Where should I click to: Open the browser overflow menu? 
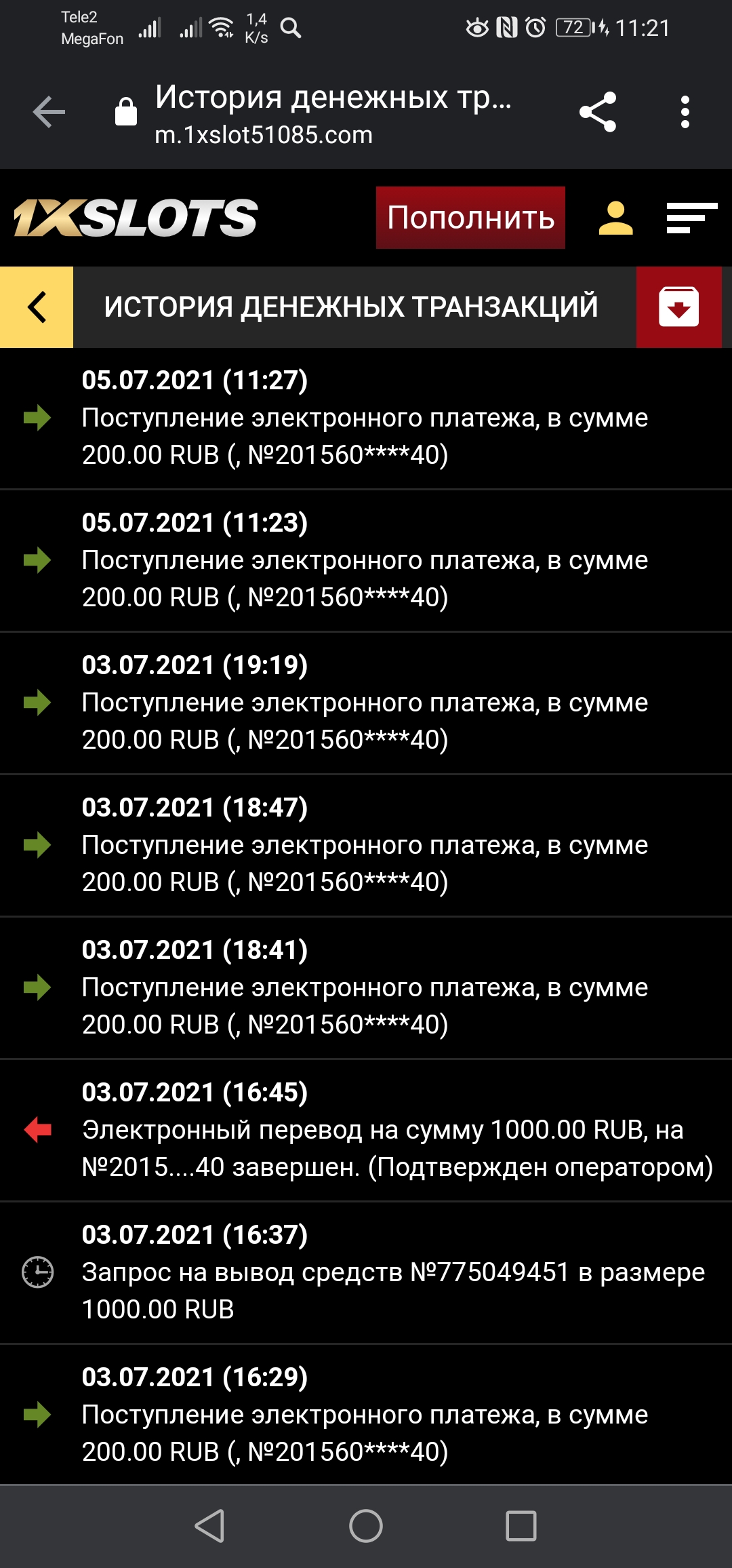click(685, 112)
